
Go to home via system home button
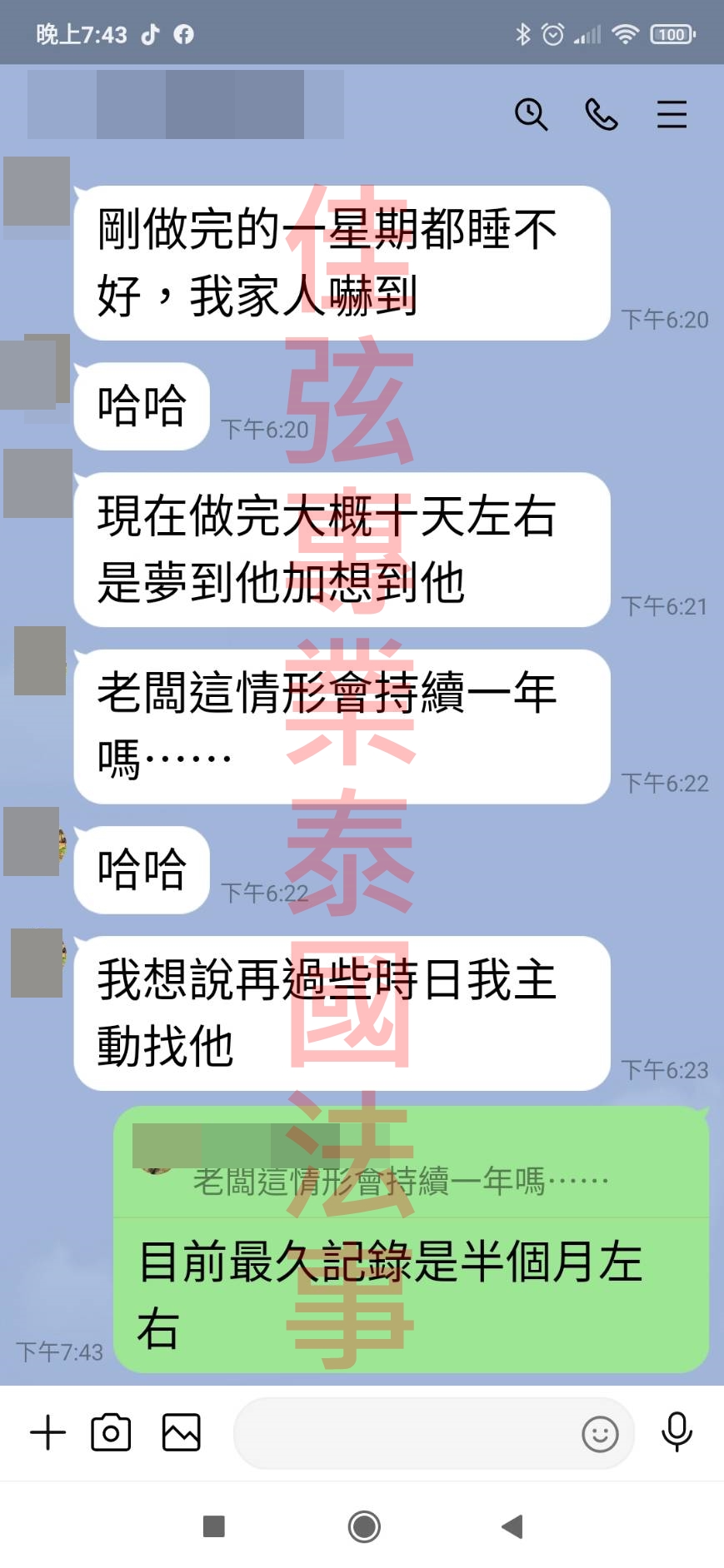pos(364,1526)
